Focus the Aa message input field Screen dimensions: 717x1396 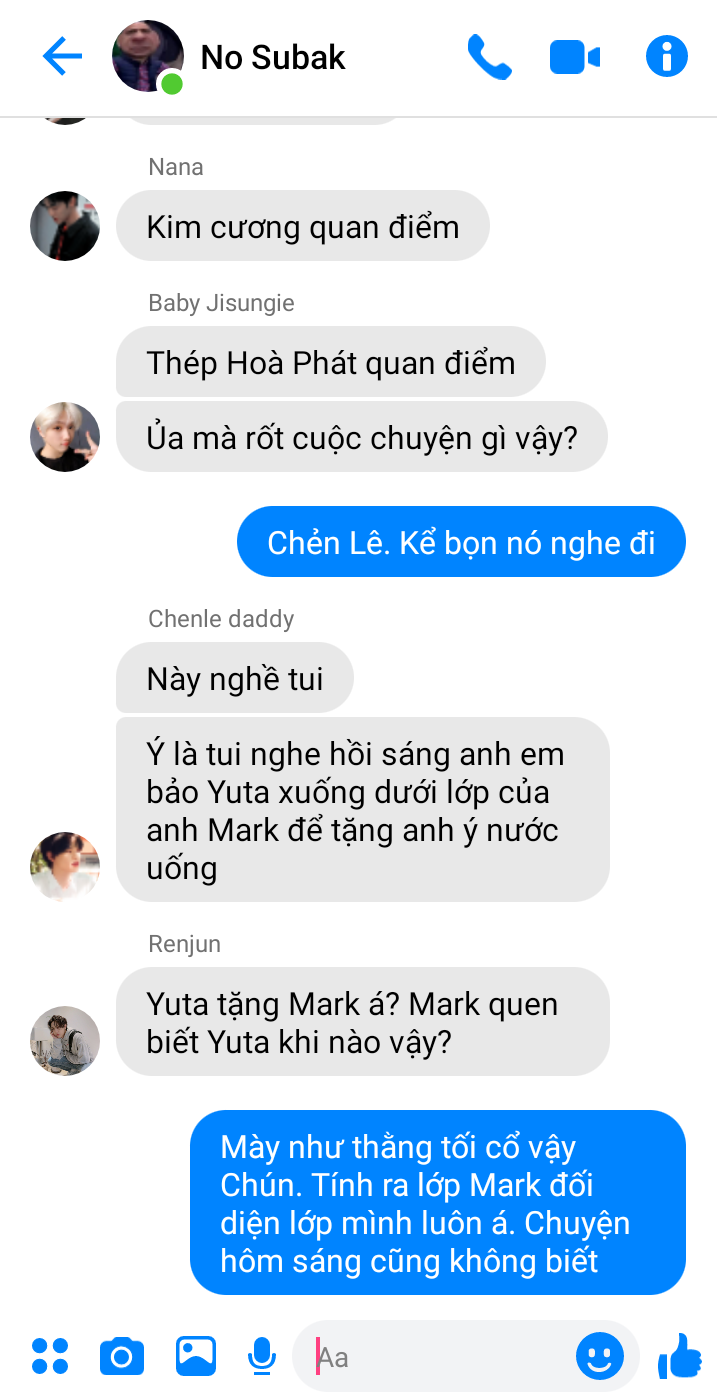click(440, 1357)
